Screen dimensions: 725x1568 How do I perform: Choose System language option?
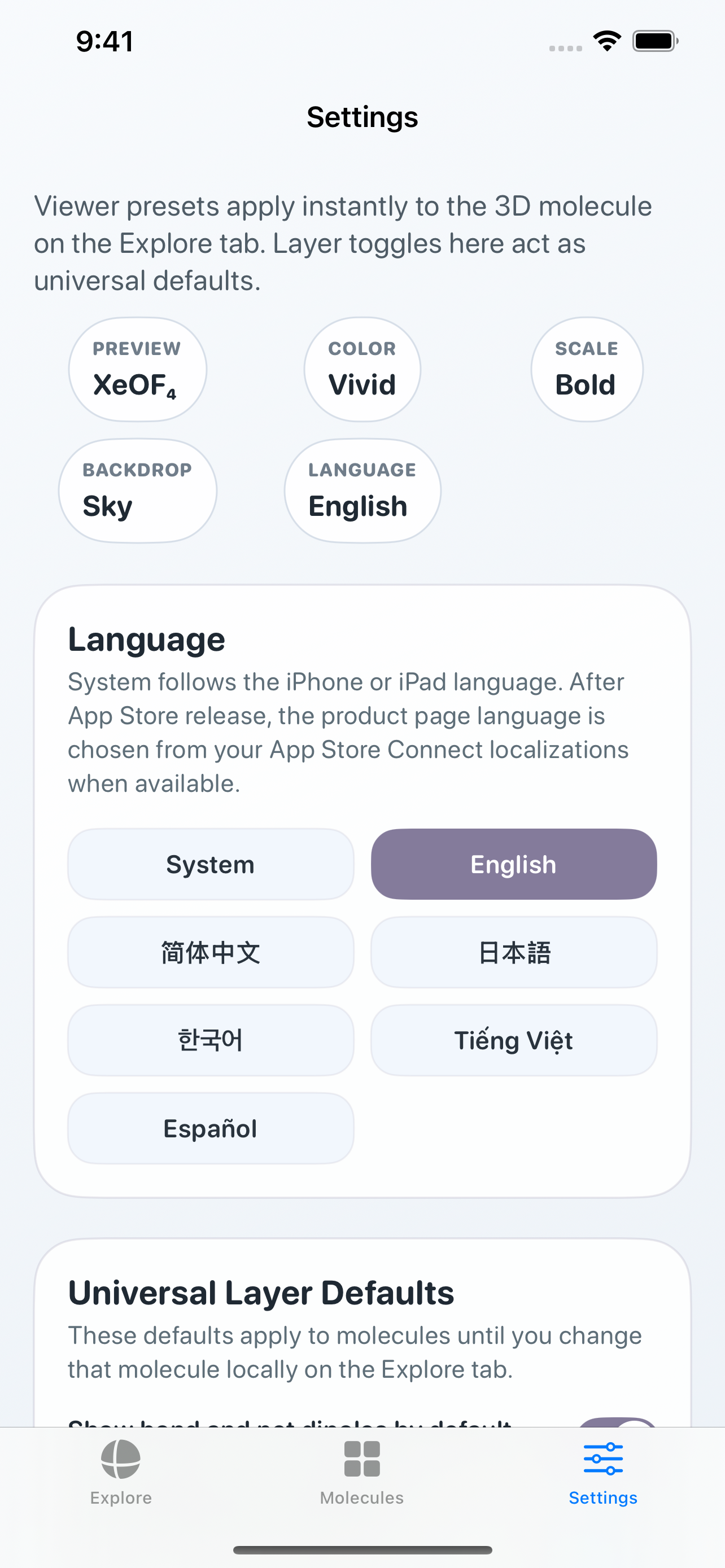tap(211, 864)
